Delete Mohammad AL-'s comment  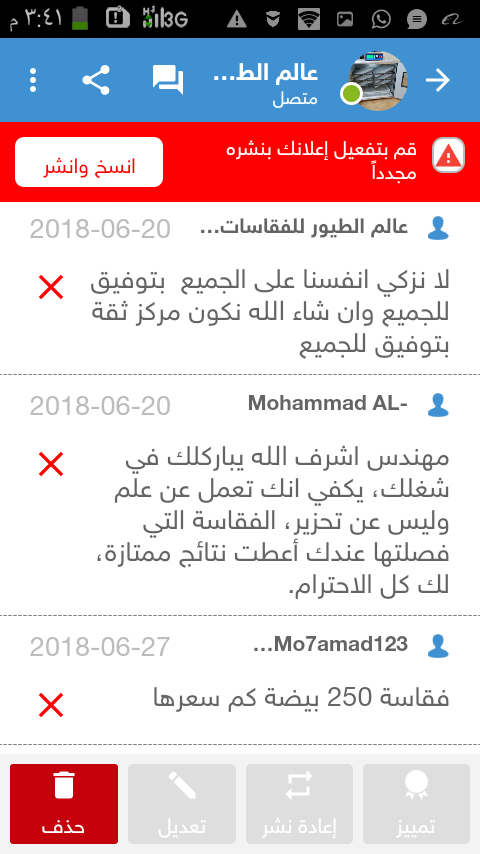click(51, 464)
